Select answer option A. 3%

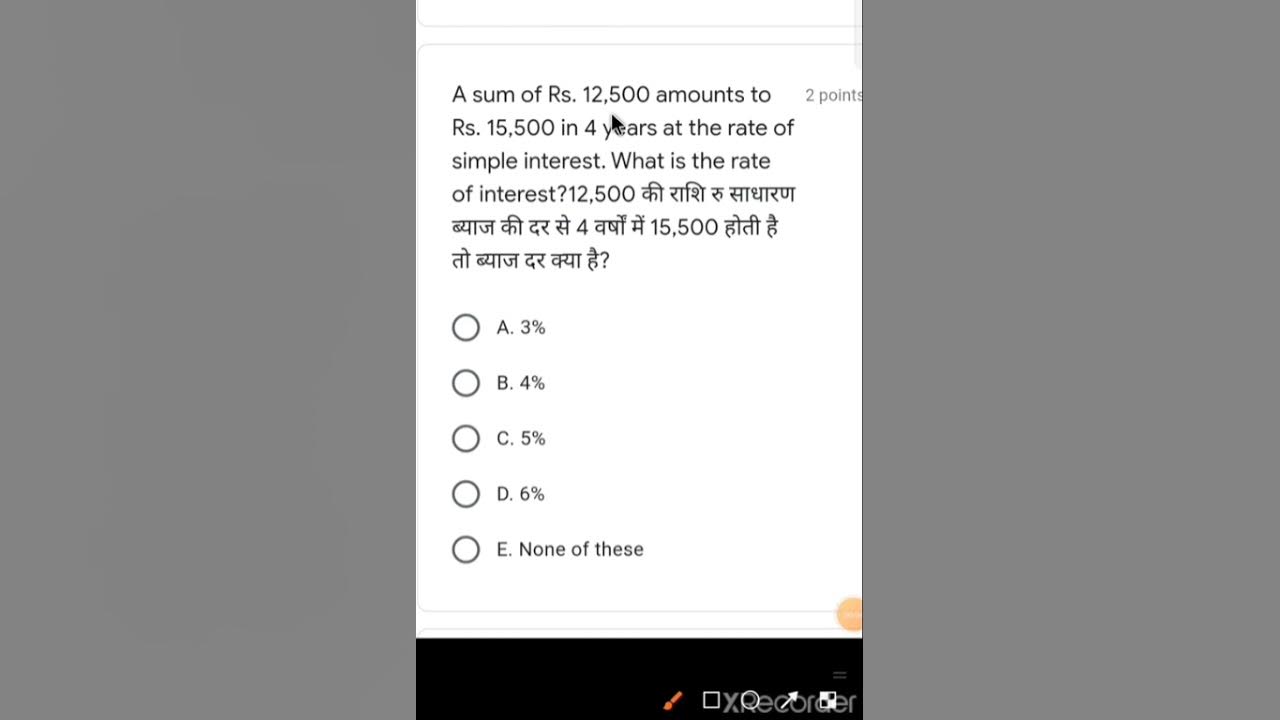pos(466,328)
